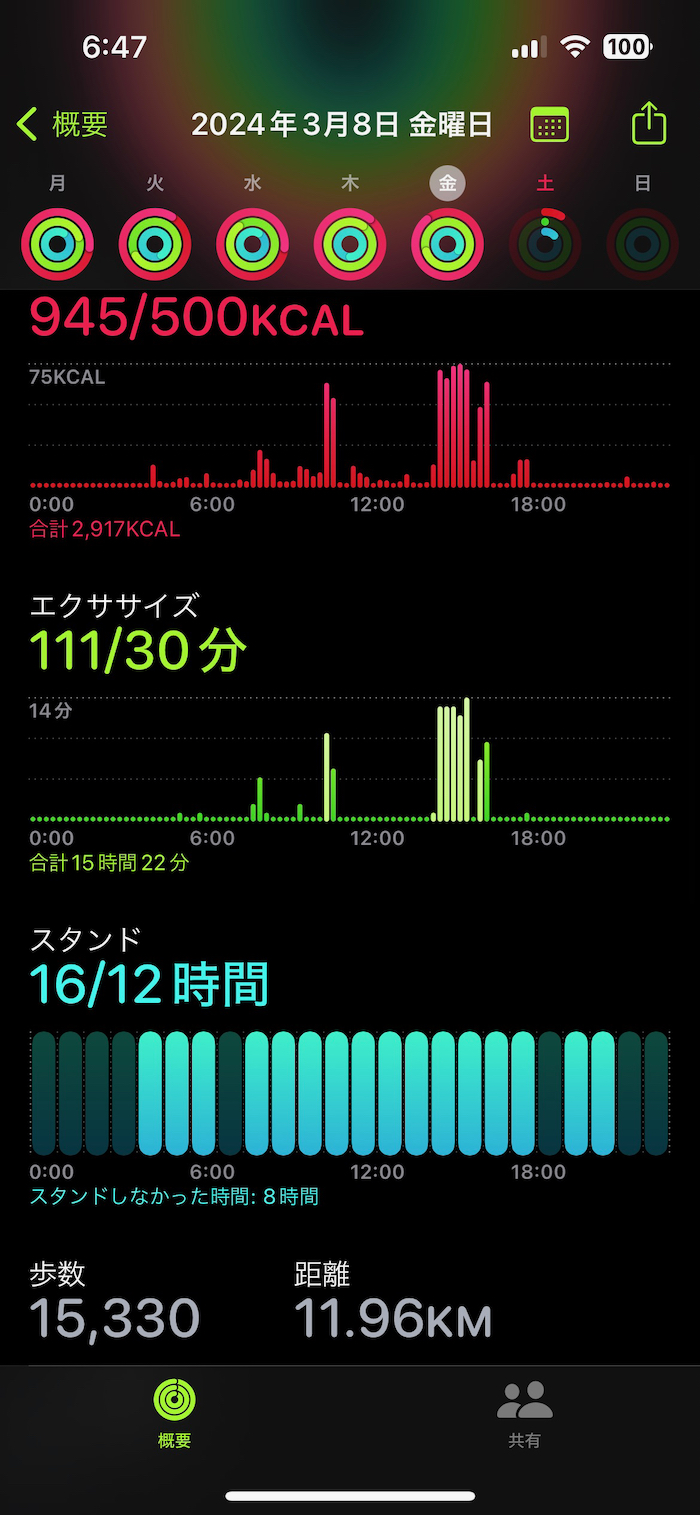The height and width of the screenshot is (1515, 700).
Task: Go back to 概要
Action: coord(62,125)
